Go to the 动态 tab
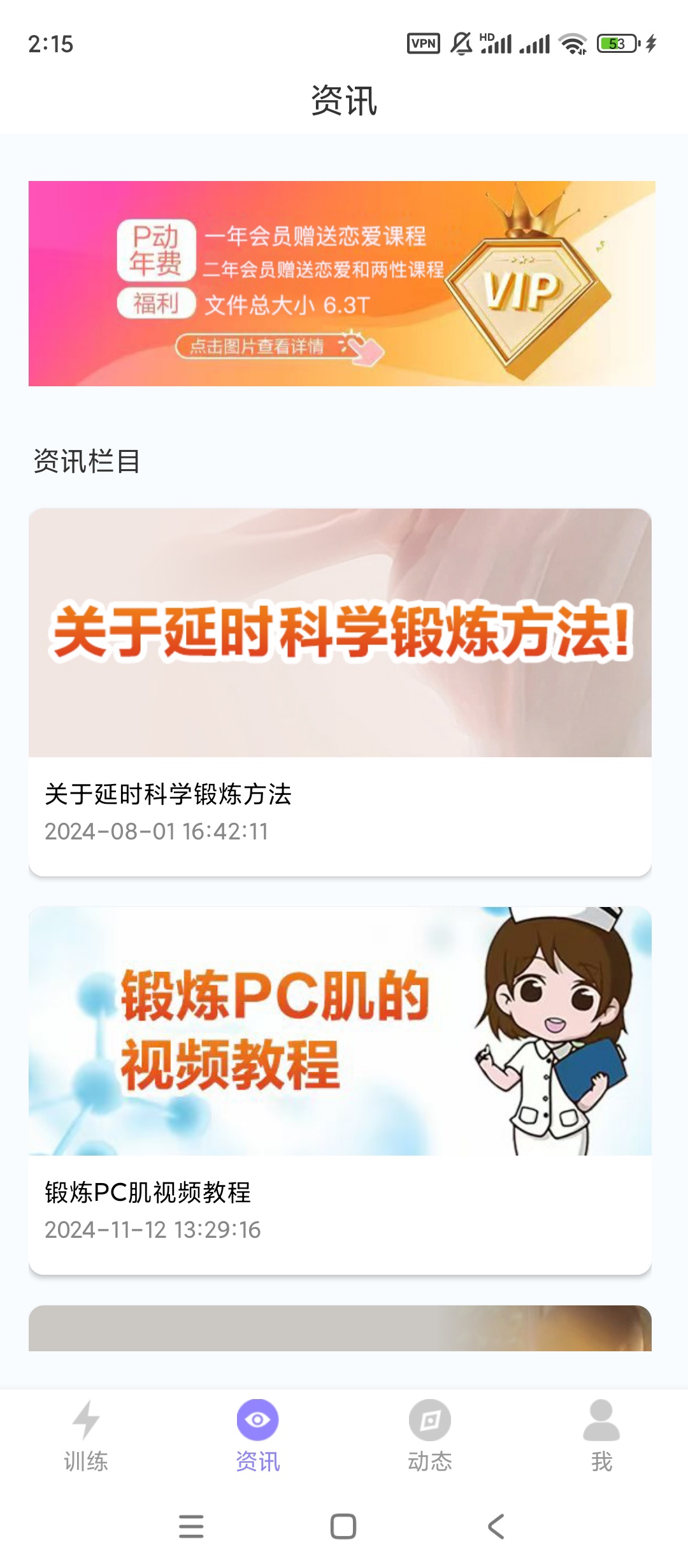 click(430, 1435)
